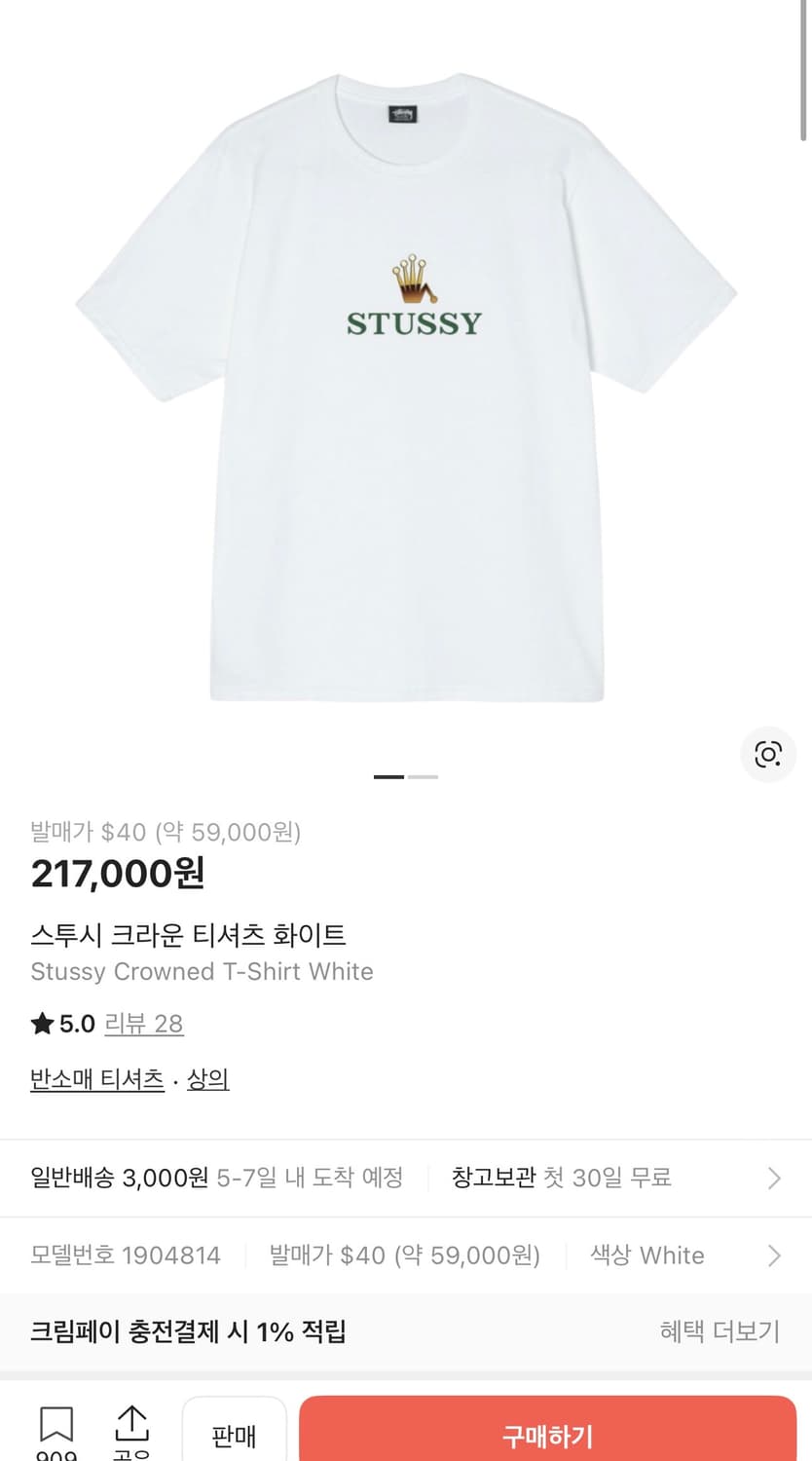This screenshot has width=812, height=1461.
Task: Open the 리뷰 28 reviews link
Action: click(144, 1025)
